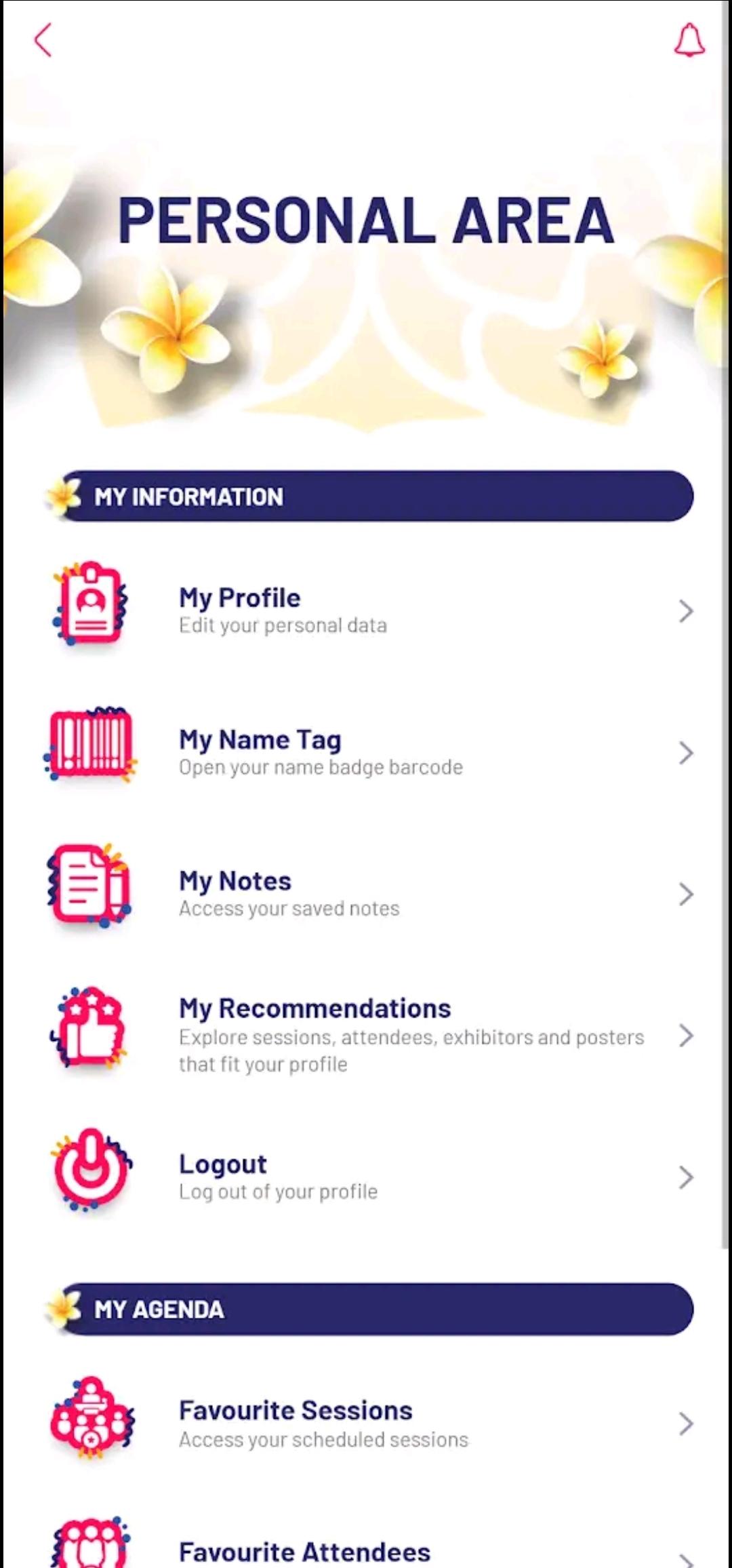Open My Name Tag barcode
732x1568 pixels.
pos(366,752)
